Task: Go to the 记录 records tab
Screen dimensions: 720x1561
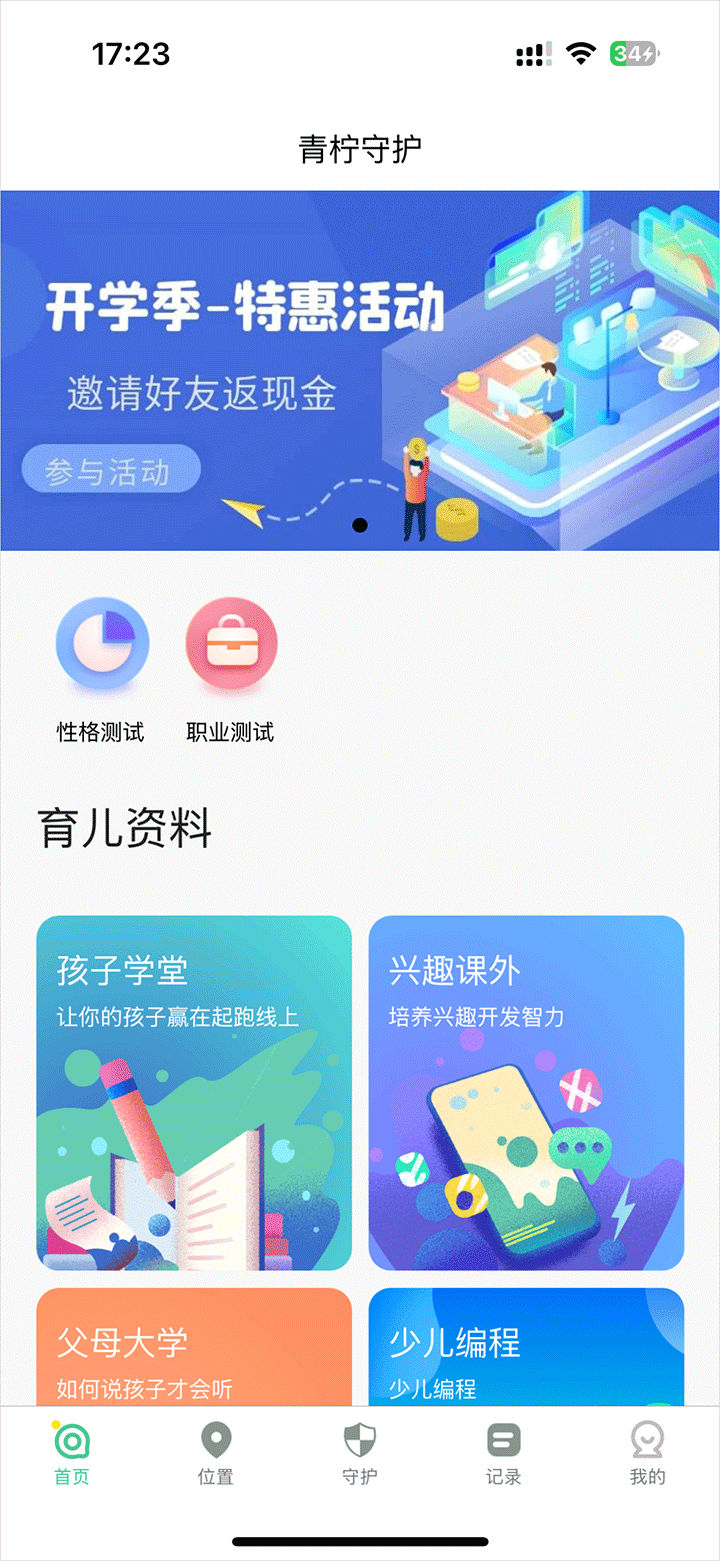Action: coord(504,1453)
